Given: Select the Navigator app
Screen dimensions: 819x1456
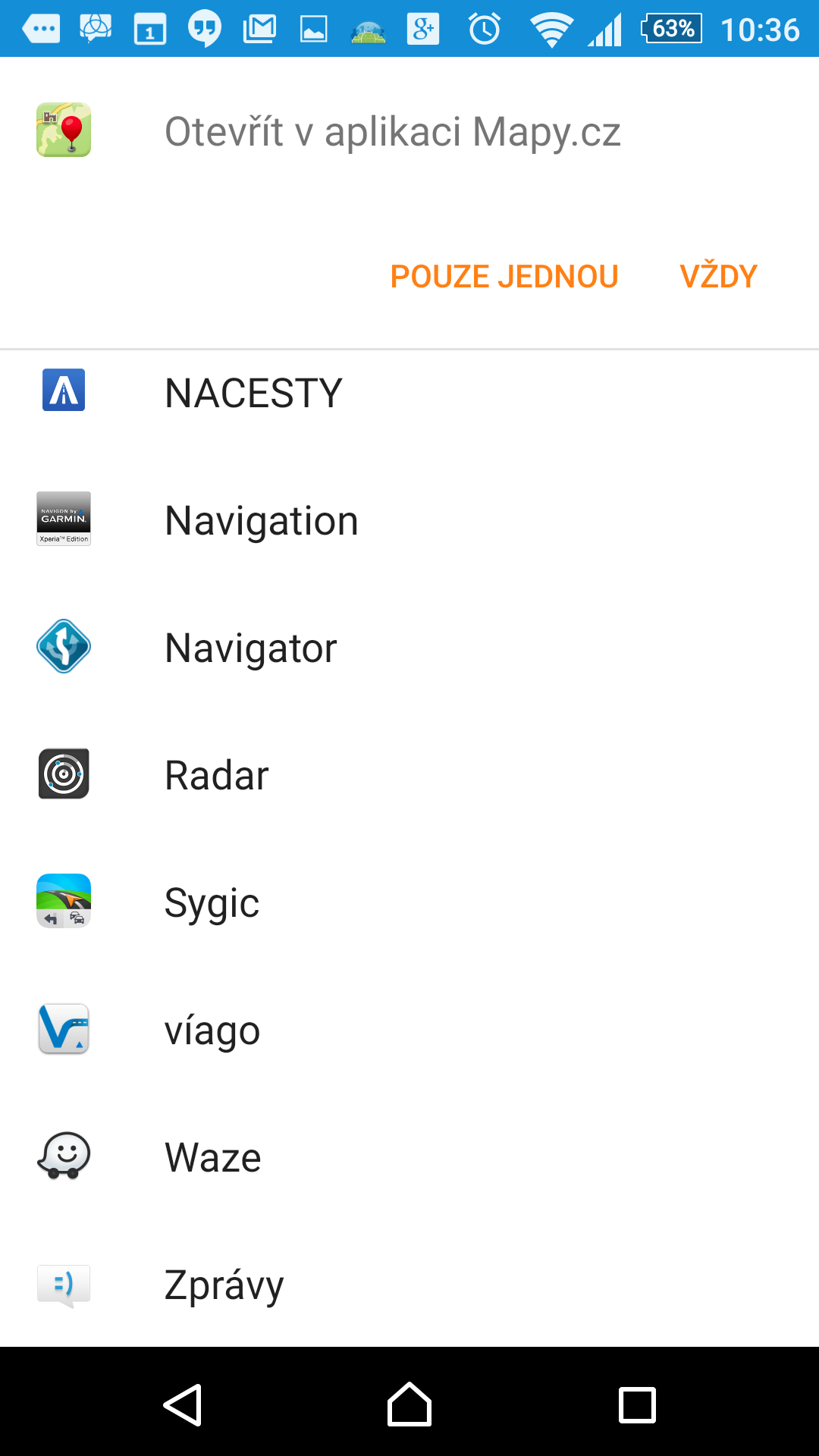Looking at the screenshot, I should point(409,648).
